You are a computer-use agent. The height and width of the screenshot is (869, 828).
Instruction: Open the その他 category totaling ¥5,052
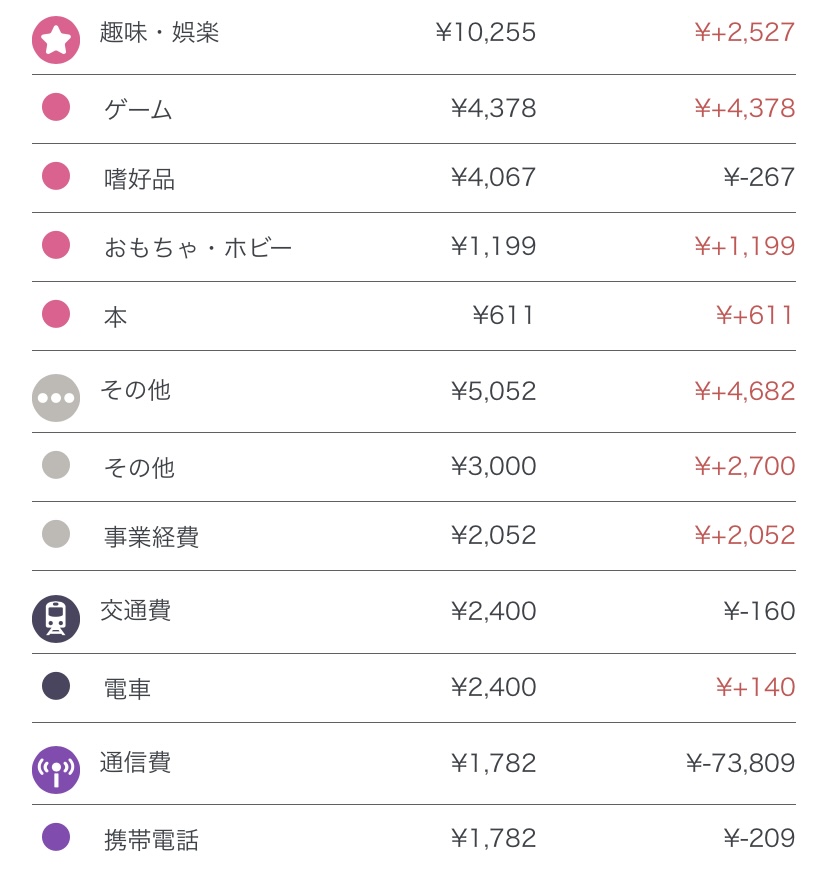pos(136,391)
